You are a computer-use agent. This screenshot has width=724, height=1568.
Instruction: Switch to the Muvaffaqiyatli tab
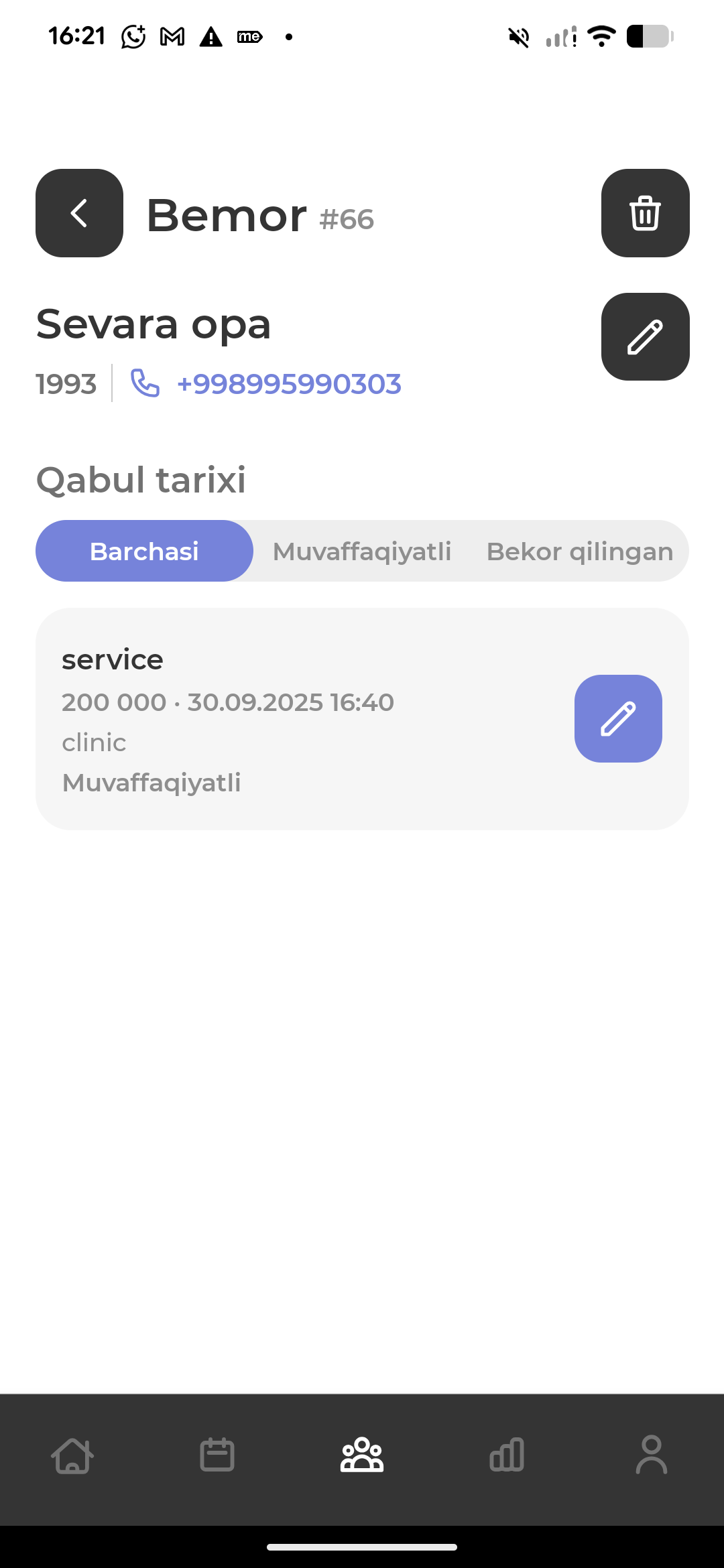[362, 551]
